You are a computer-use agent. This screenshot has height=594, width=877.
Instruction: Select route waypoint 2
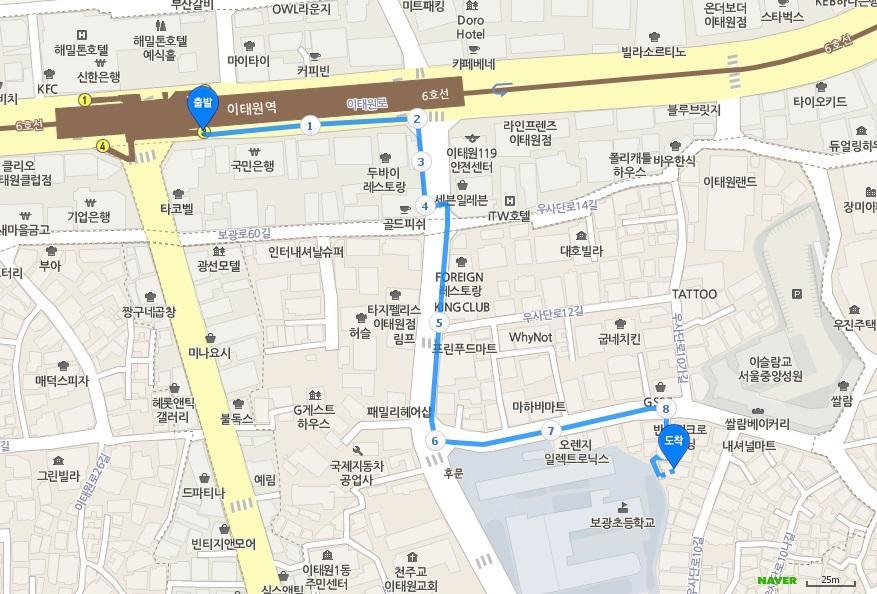coord(417,119)
